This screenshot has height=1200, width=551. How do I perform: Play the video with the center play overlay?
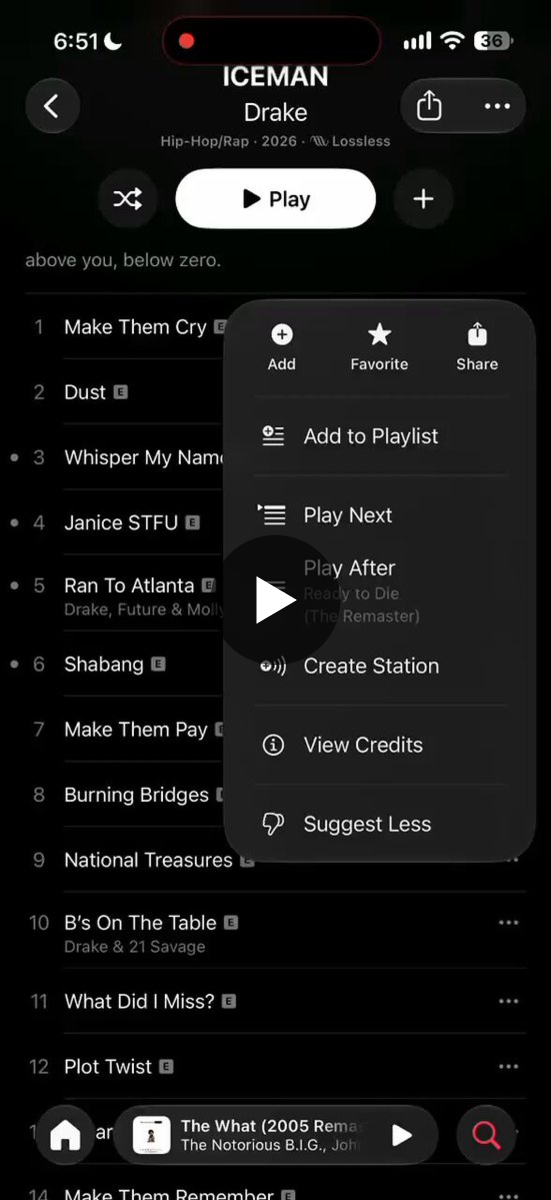[x=275, y=600]
